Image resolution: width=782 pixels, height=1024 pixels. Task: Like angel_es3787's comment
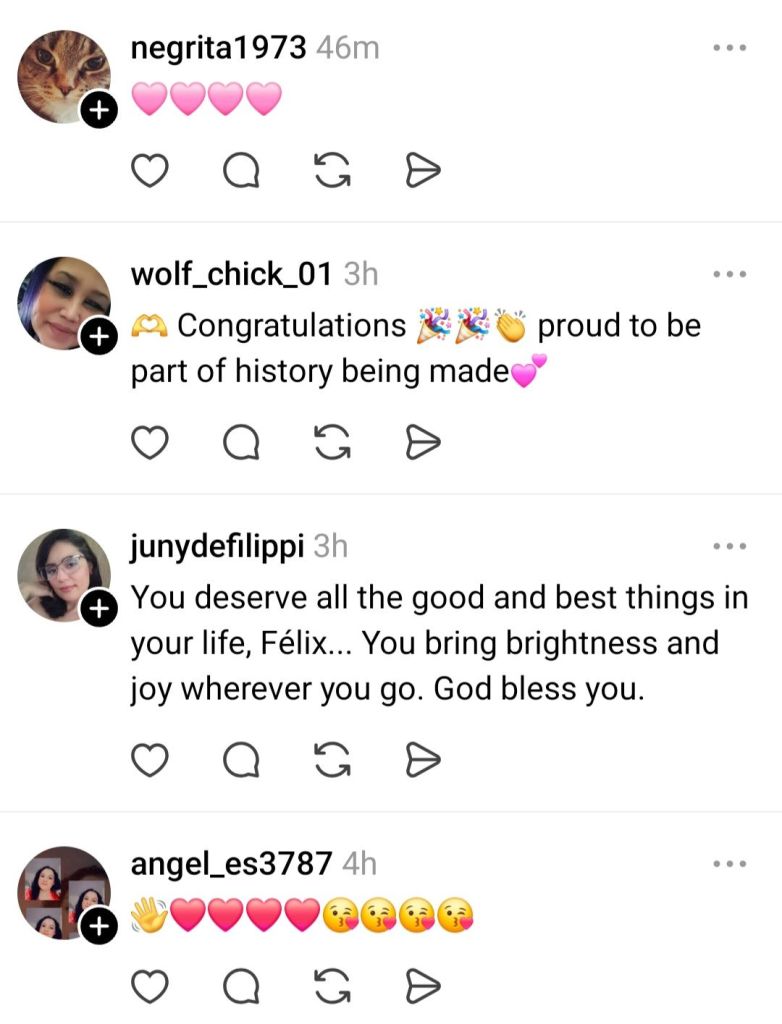click(x=150, y=989)
